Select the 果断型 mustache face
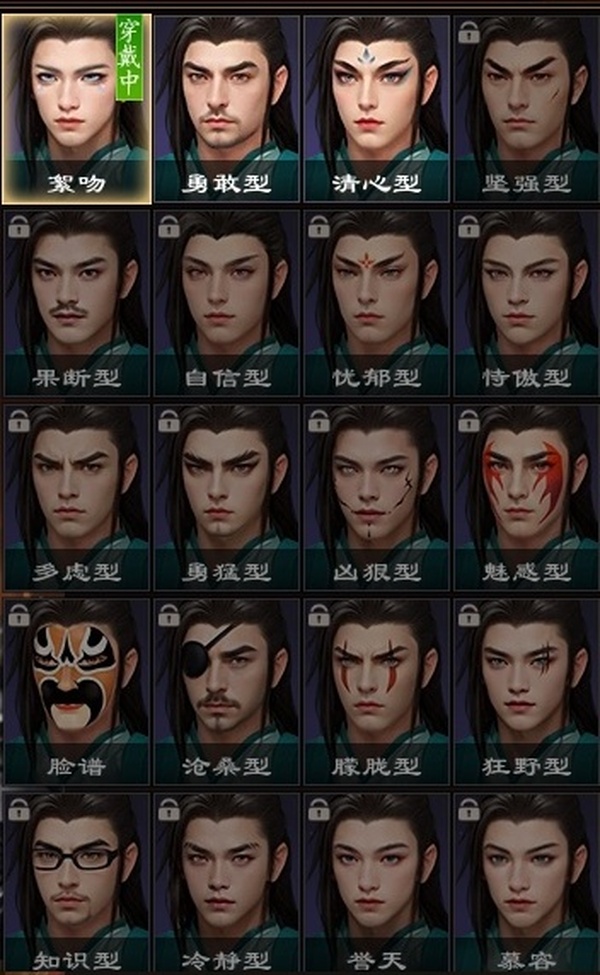This screenshot has height=975, width=600. pos(76,302)
